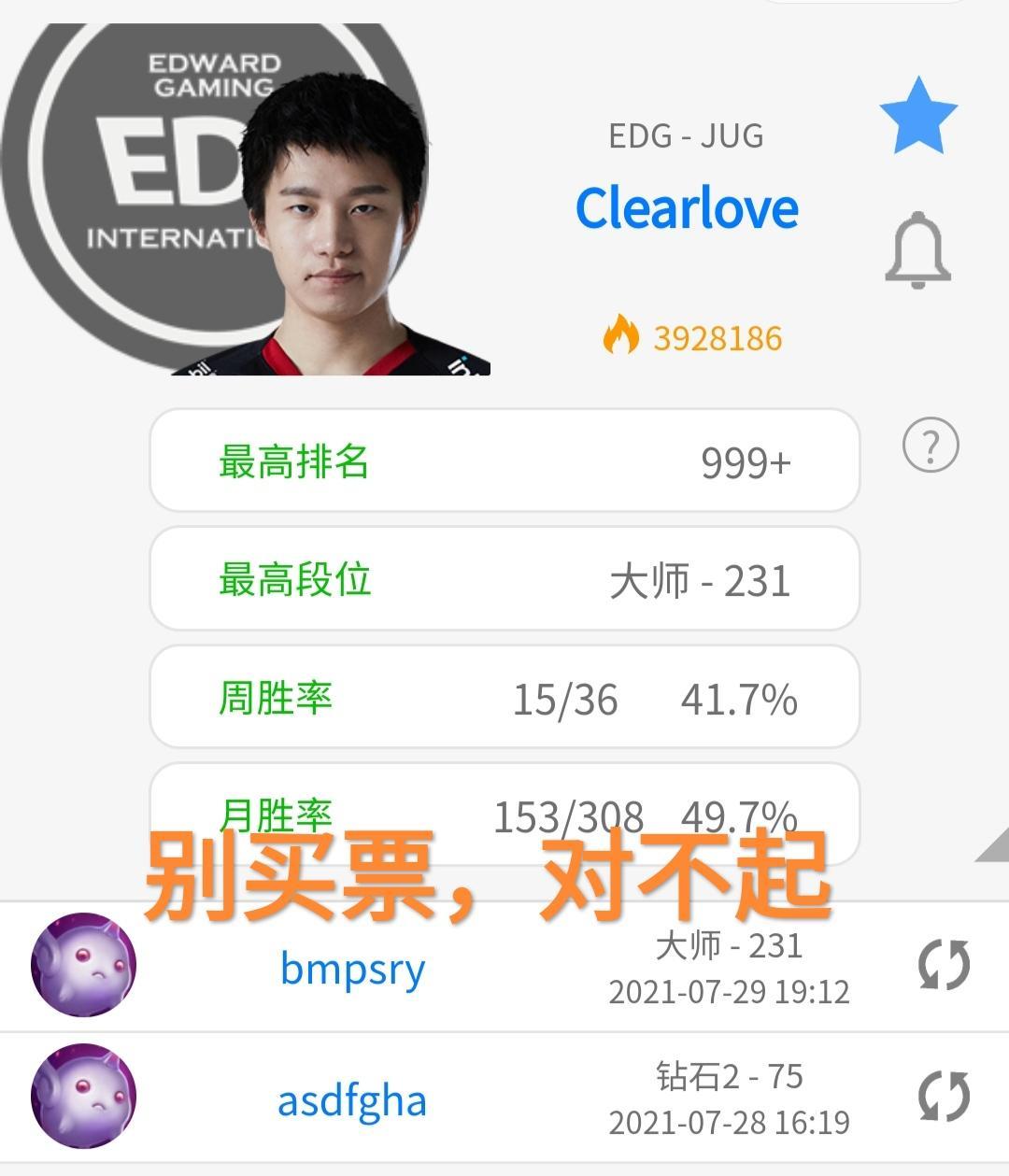The image size is (1009, 1176).
Task: Enable notifications with the bell icon
Action: point(917,250)
